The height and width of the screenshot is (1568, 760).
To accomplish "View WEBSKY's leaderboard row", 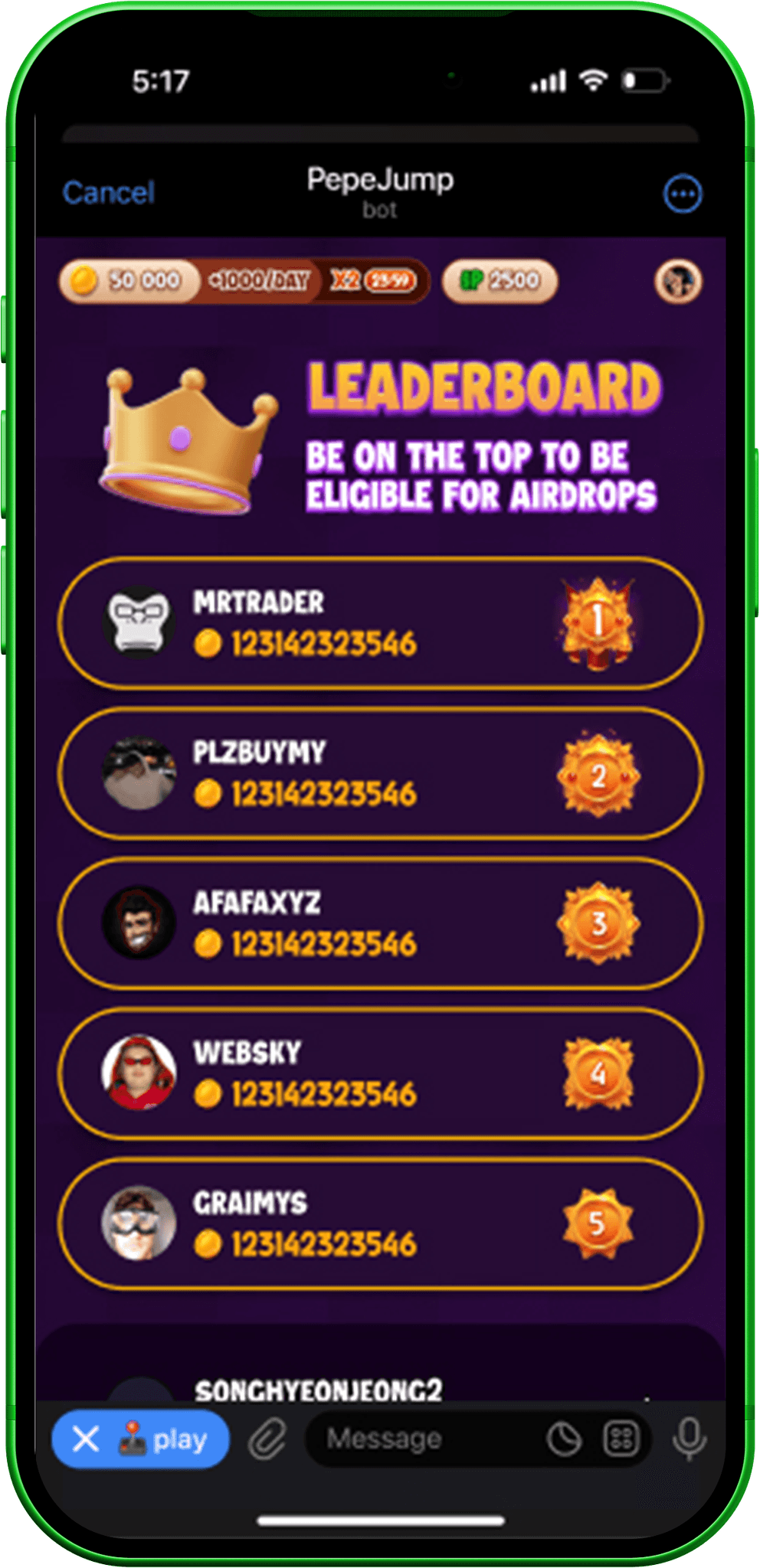I will coord(380,1074).
